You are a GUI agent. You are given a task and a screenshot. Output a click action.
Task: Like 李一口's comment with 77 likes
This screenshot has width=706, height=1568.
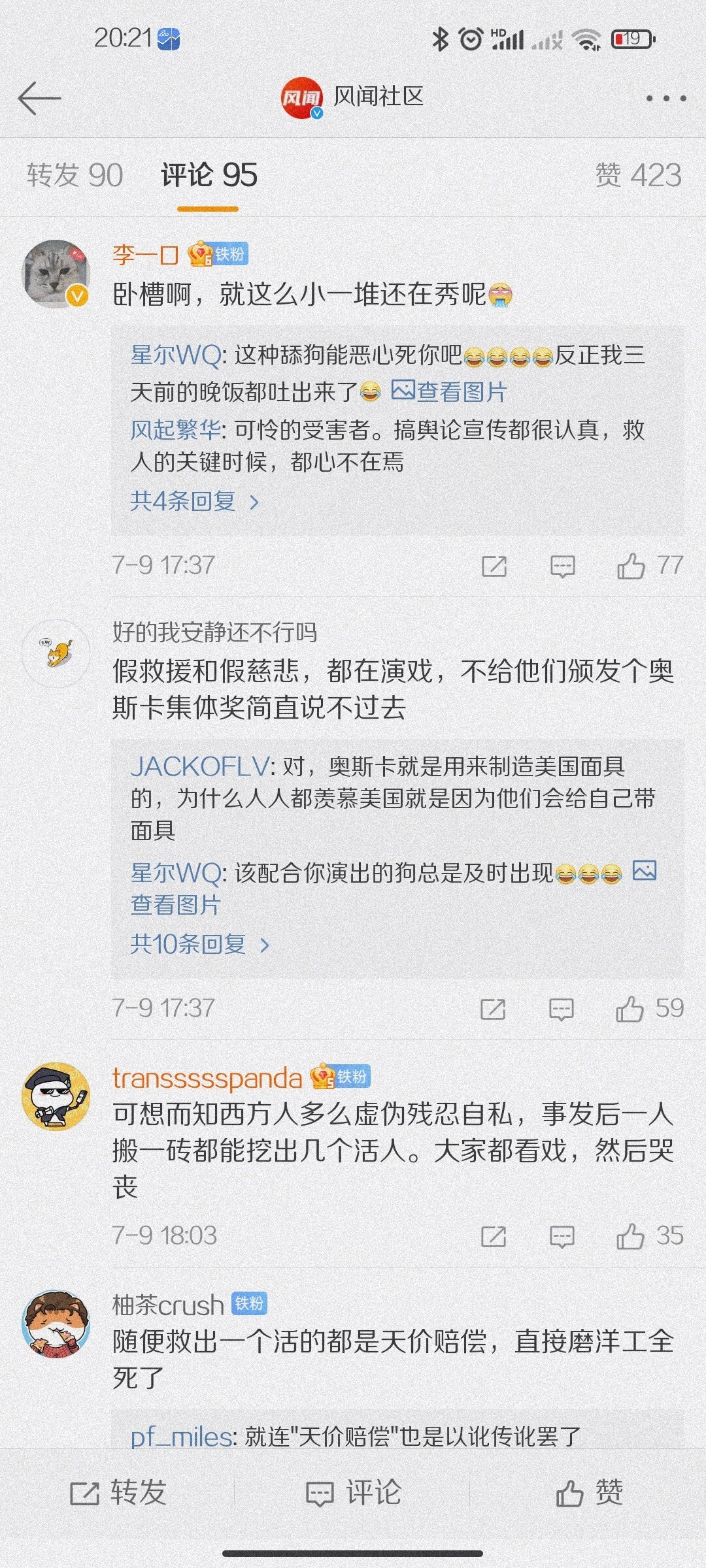pos(631,566)
